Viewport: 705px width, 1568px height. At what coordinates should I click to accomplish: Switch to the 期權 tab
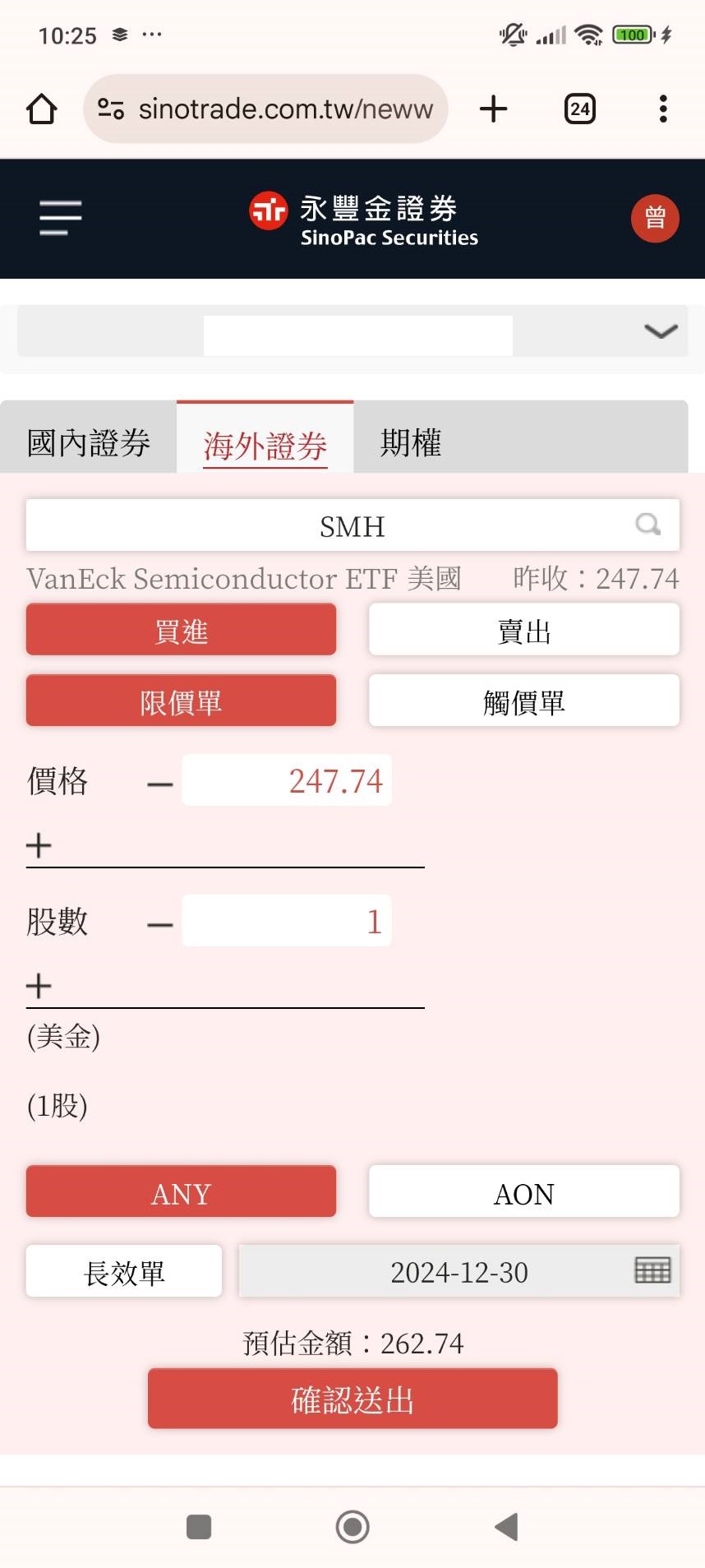click(410, 442)
